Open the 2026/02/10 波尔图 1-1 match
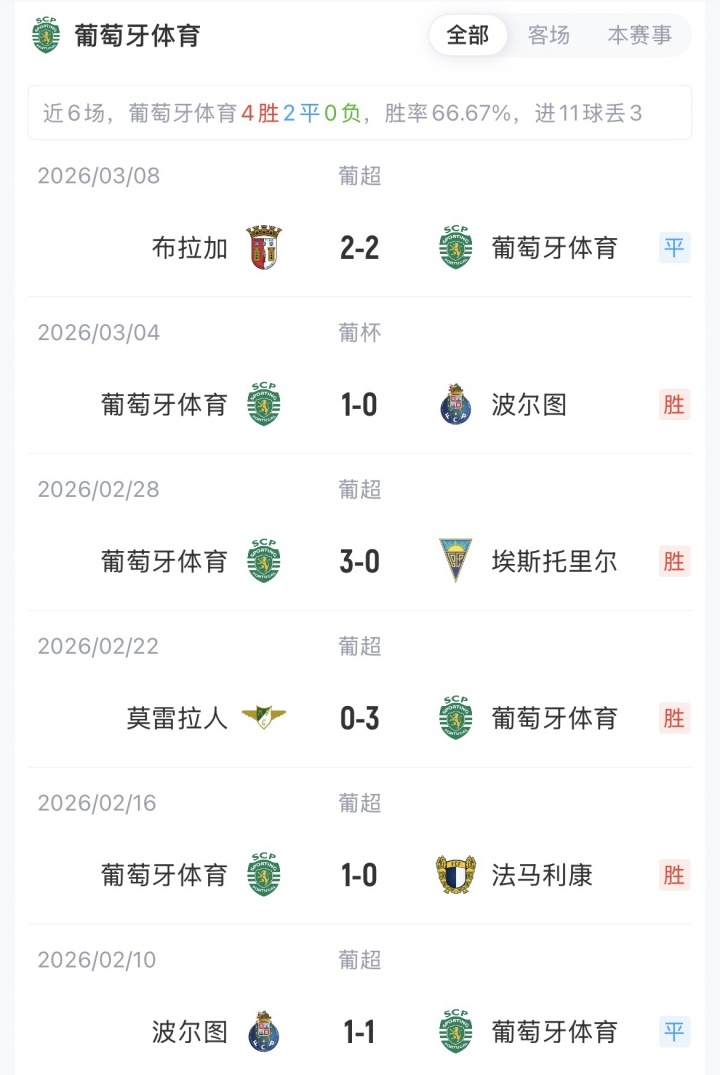This screenshot has height=1075, width=720. 359,1031
